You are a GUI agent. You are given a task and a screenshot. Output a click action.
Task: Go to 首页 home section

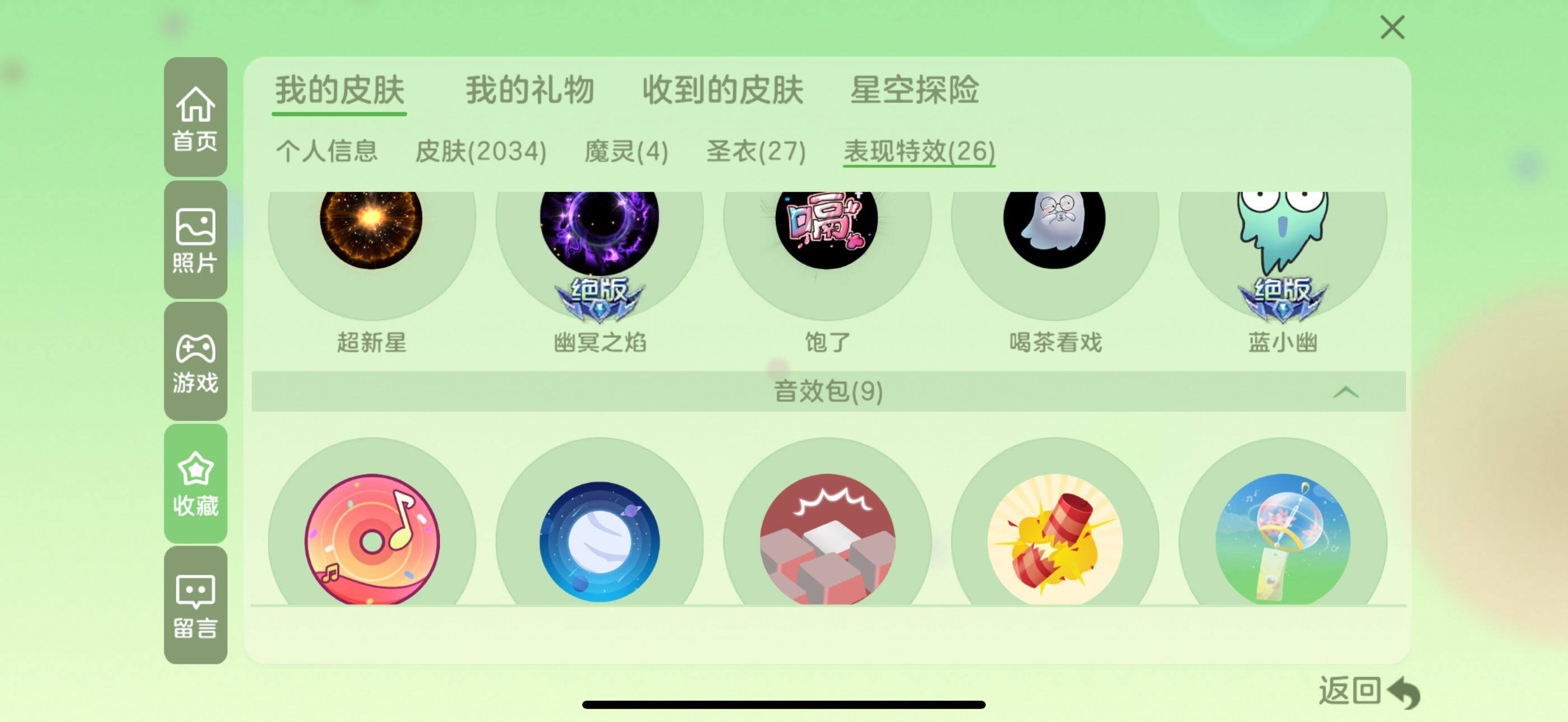point(195,118)
